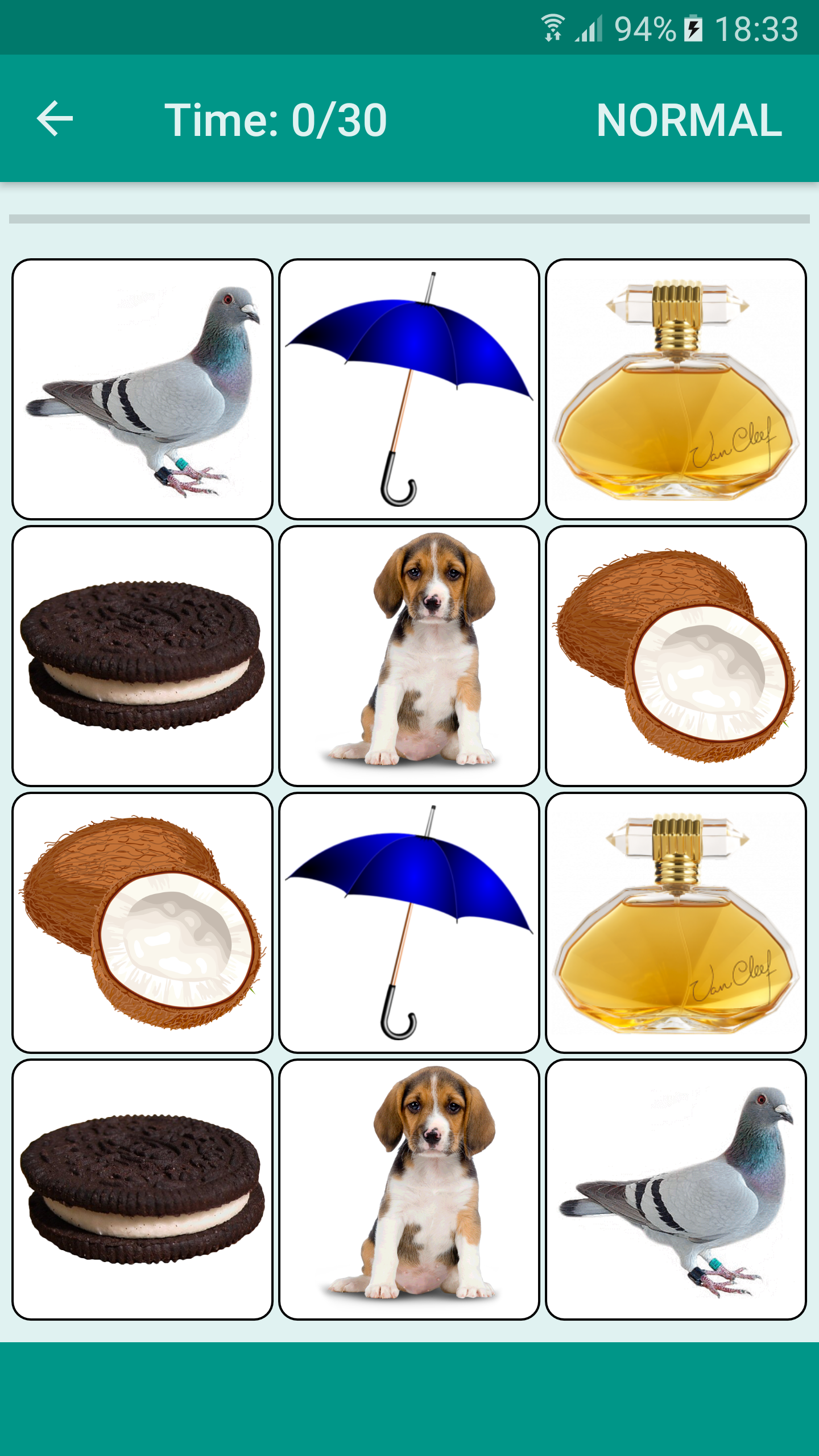Tap the coconut card in the second row
This screenshot has height=1456, width=819.
point(675,657)
